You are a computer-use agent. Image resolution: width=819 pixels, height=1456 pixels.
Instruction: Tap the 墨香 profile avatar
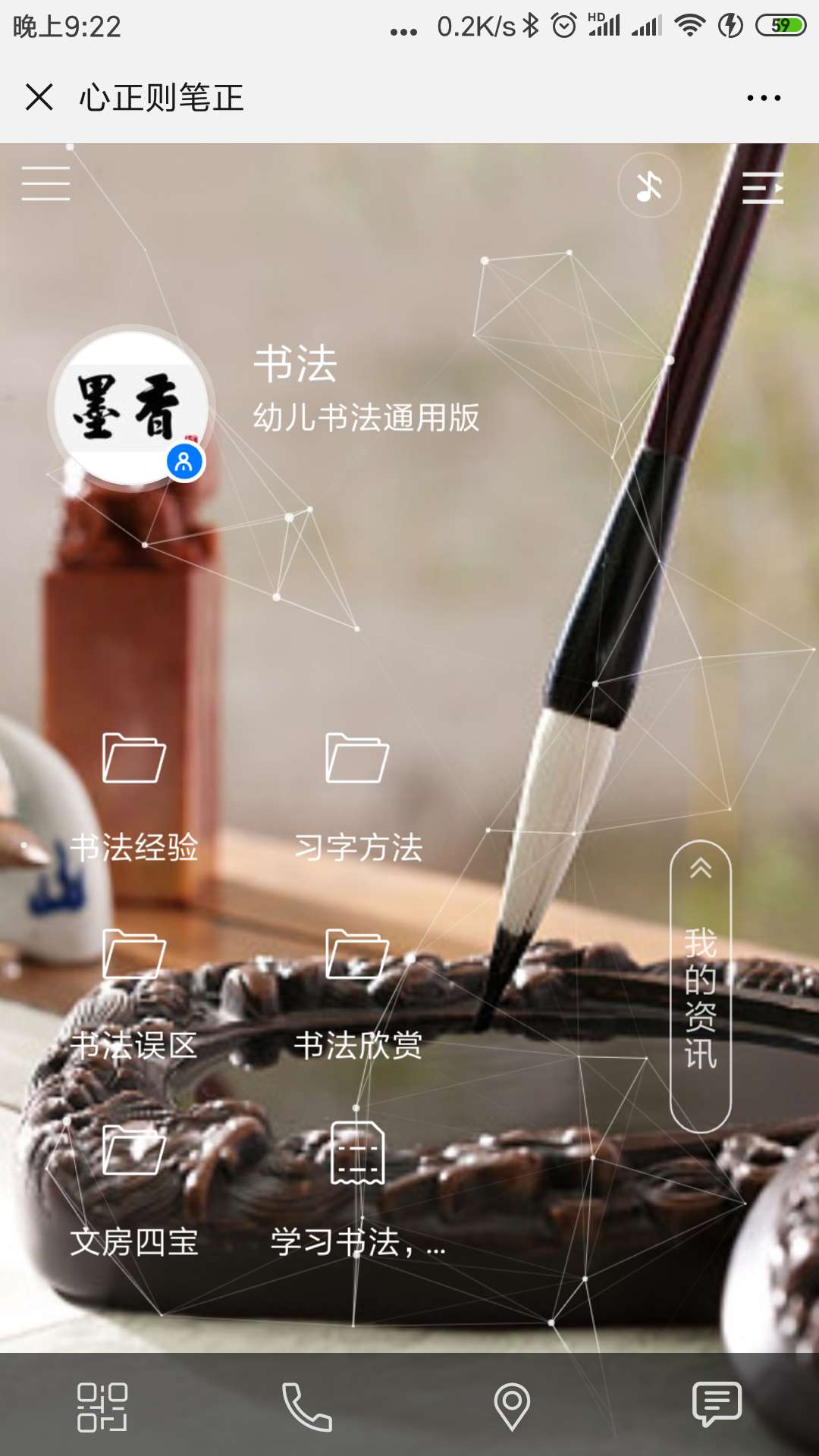pyautogui.click(x=131, y=409)
